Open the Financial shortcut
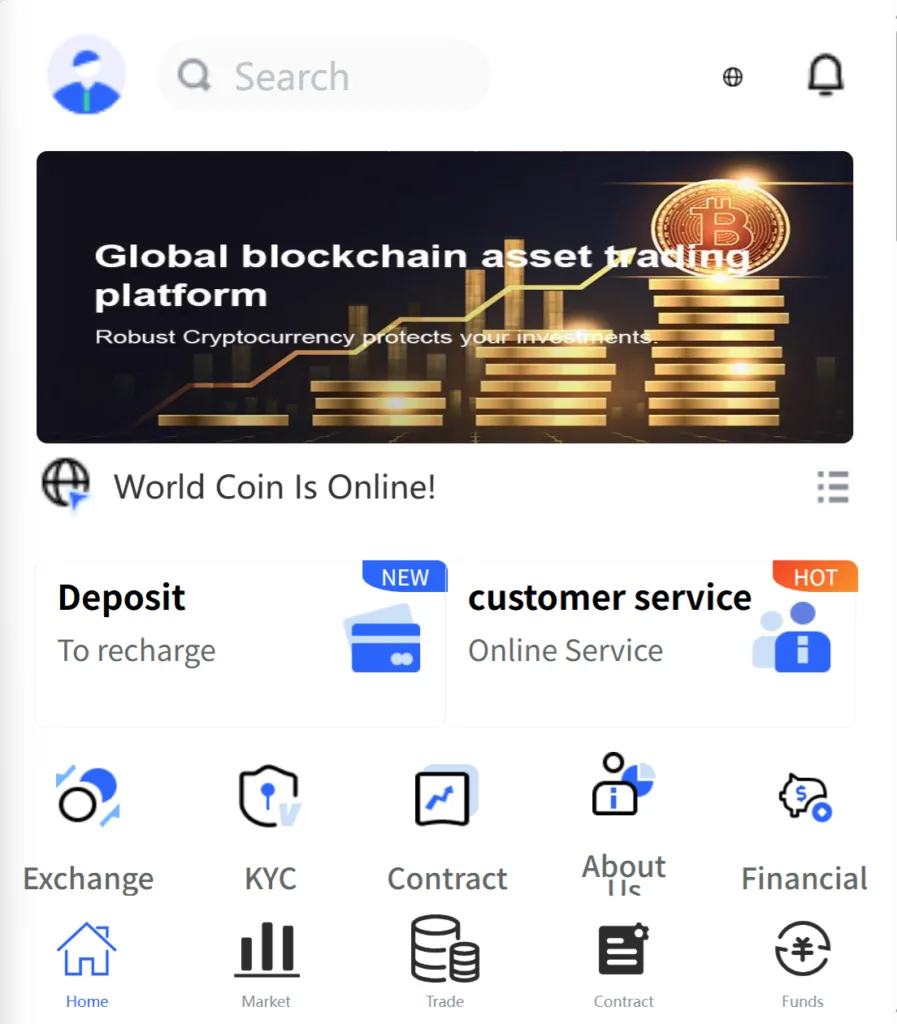The width and height of the screenshot is (897, 1024). (804, 828)
